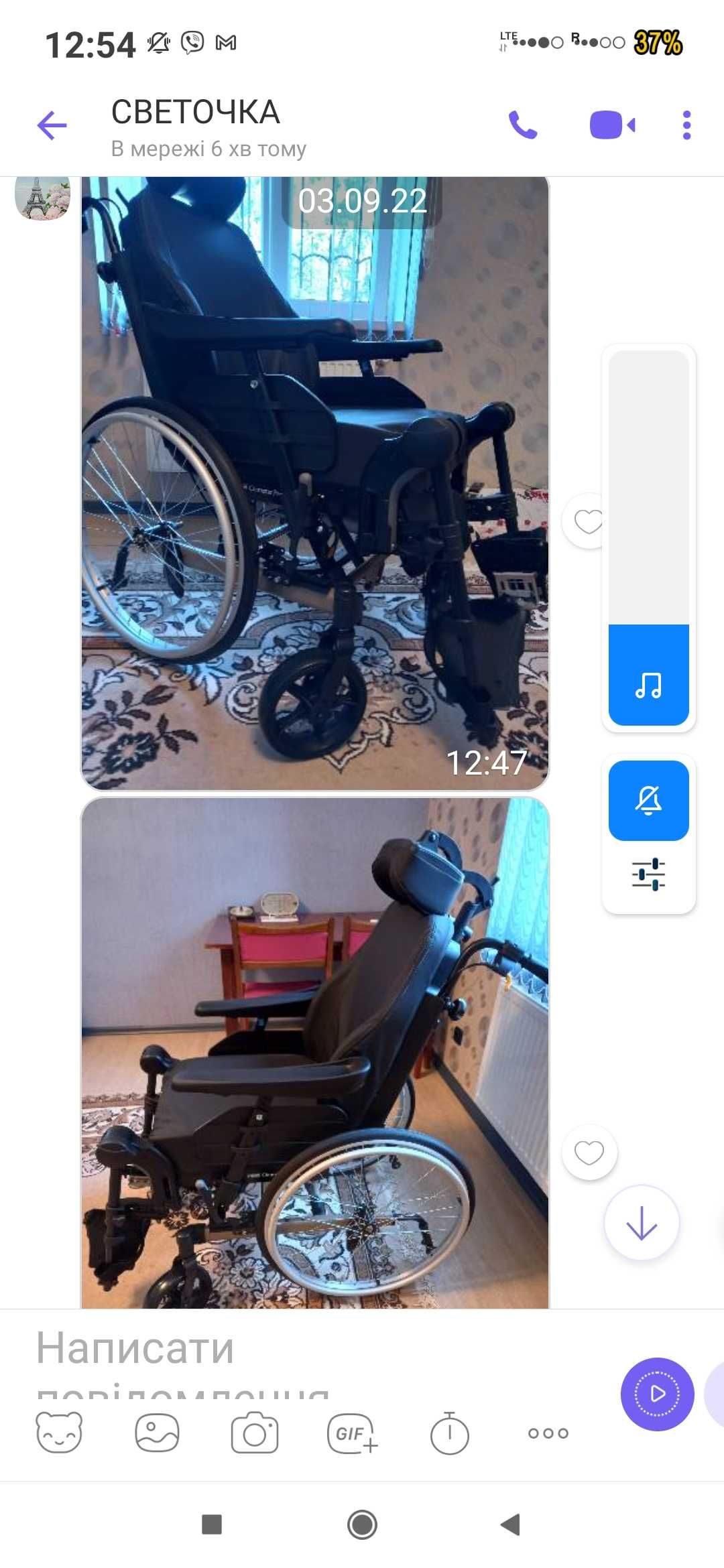
Task: Open the GIF creator
Action: coord(352,1433)
